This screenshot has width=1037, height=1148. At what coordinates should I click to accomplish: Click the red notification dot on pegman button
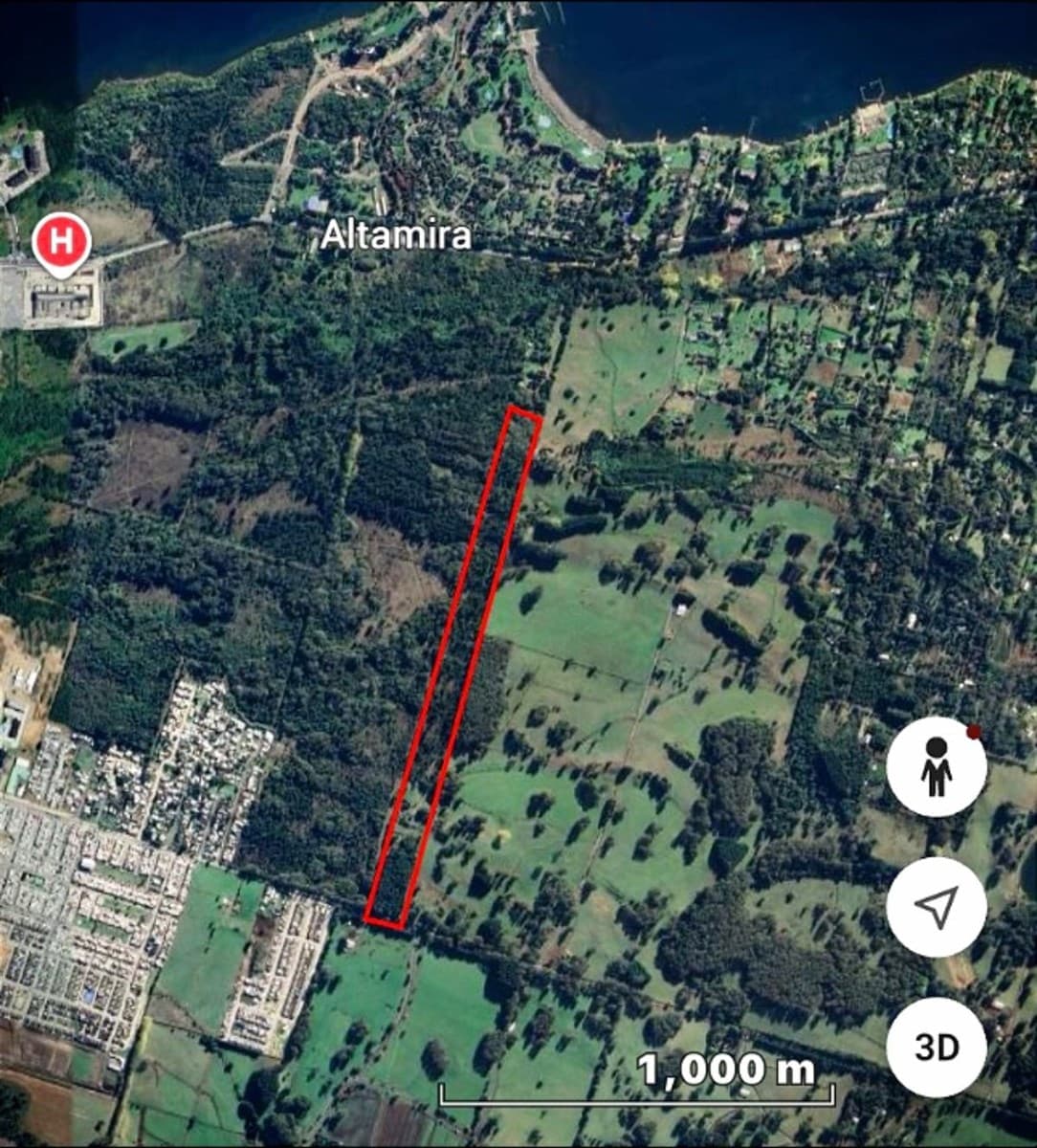pos(974,733)
